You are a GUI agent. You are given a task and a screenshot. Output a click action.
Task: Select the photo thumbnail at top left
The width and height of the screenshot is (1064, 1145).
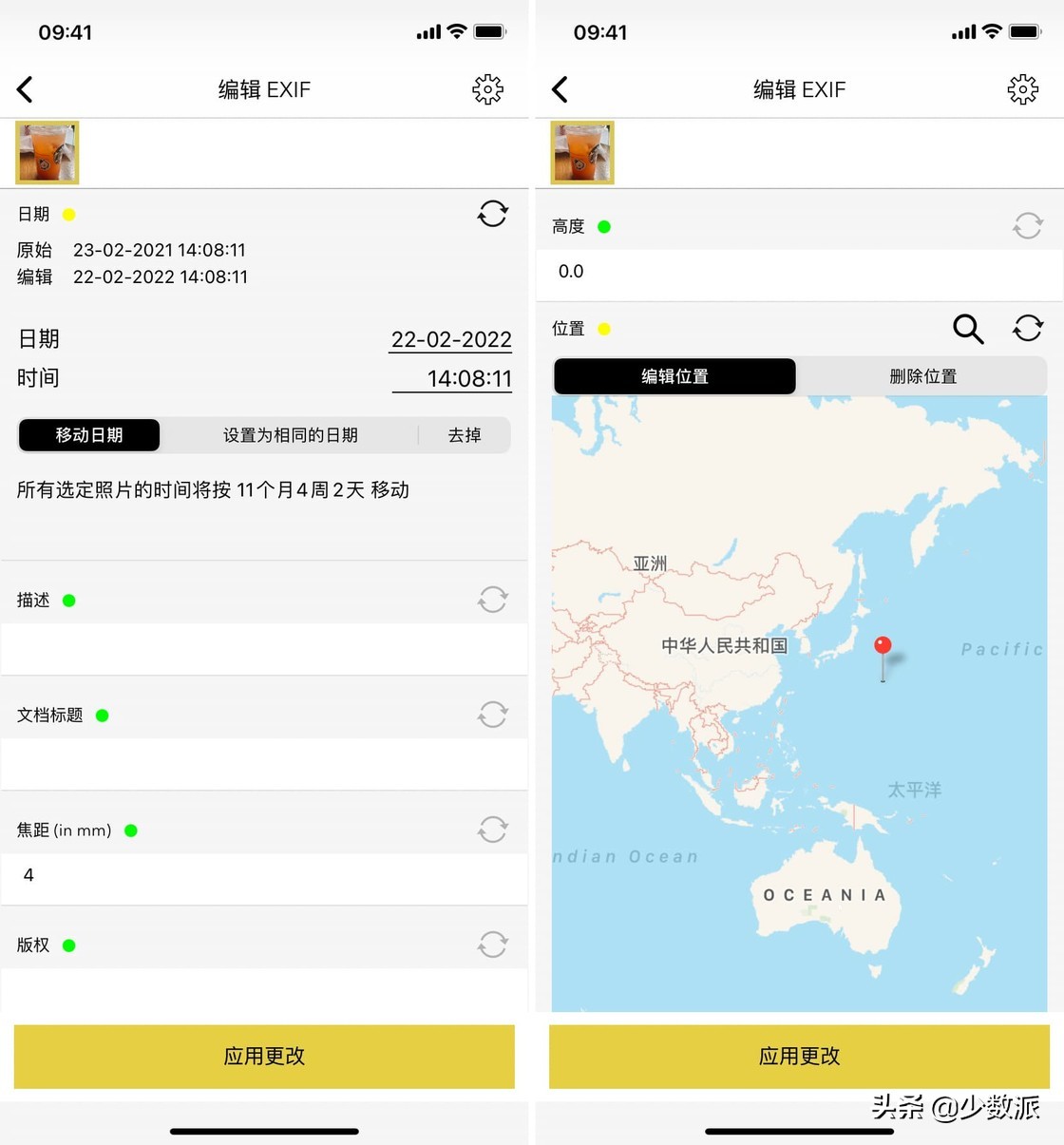click(47, 152)
